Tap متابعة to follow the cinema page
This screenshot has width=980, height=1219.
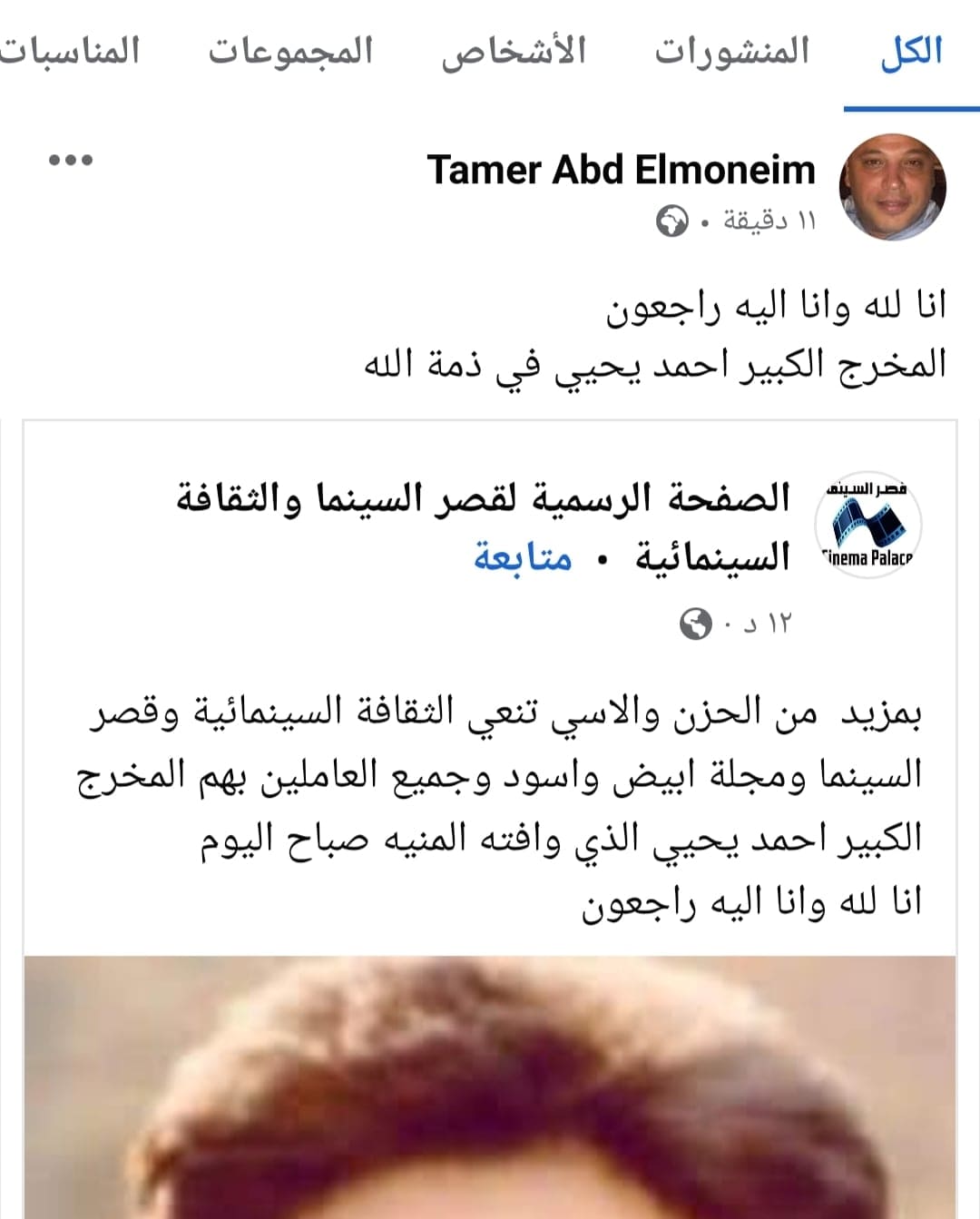(x=523, y=555)
